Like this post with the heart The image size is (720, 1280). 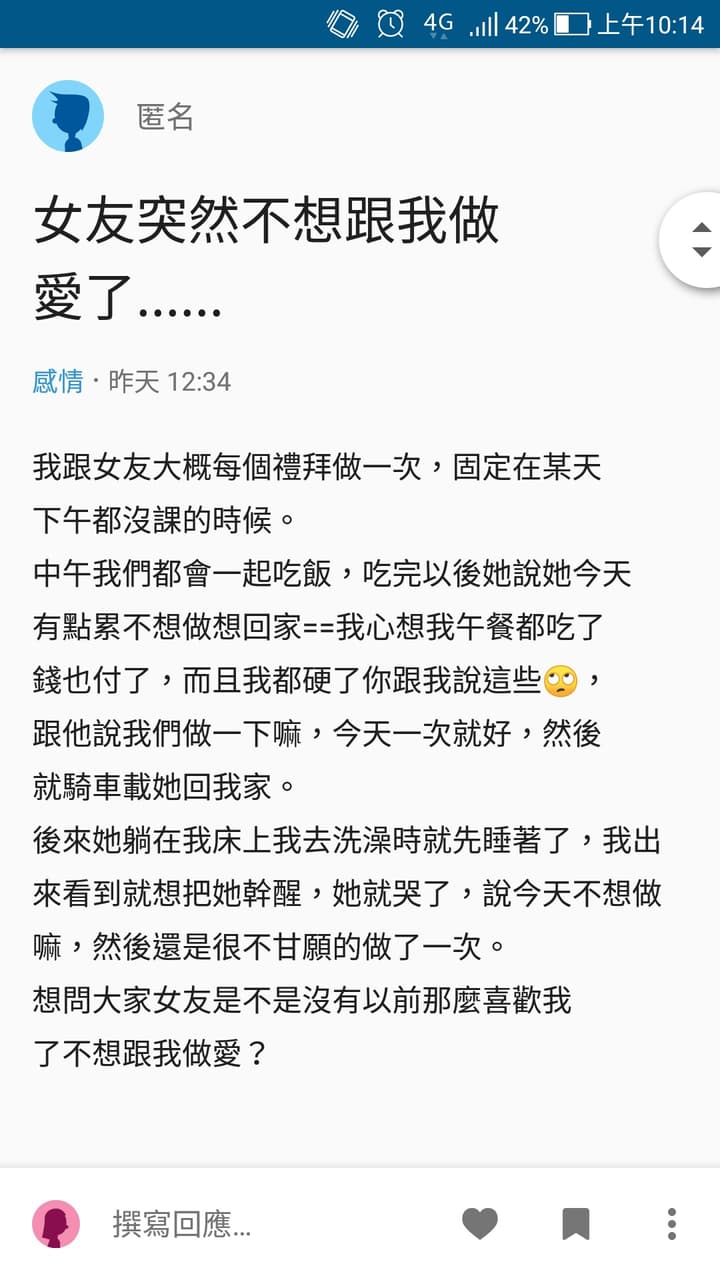[480, 1224]
